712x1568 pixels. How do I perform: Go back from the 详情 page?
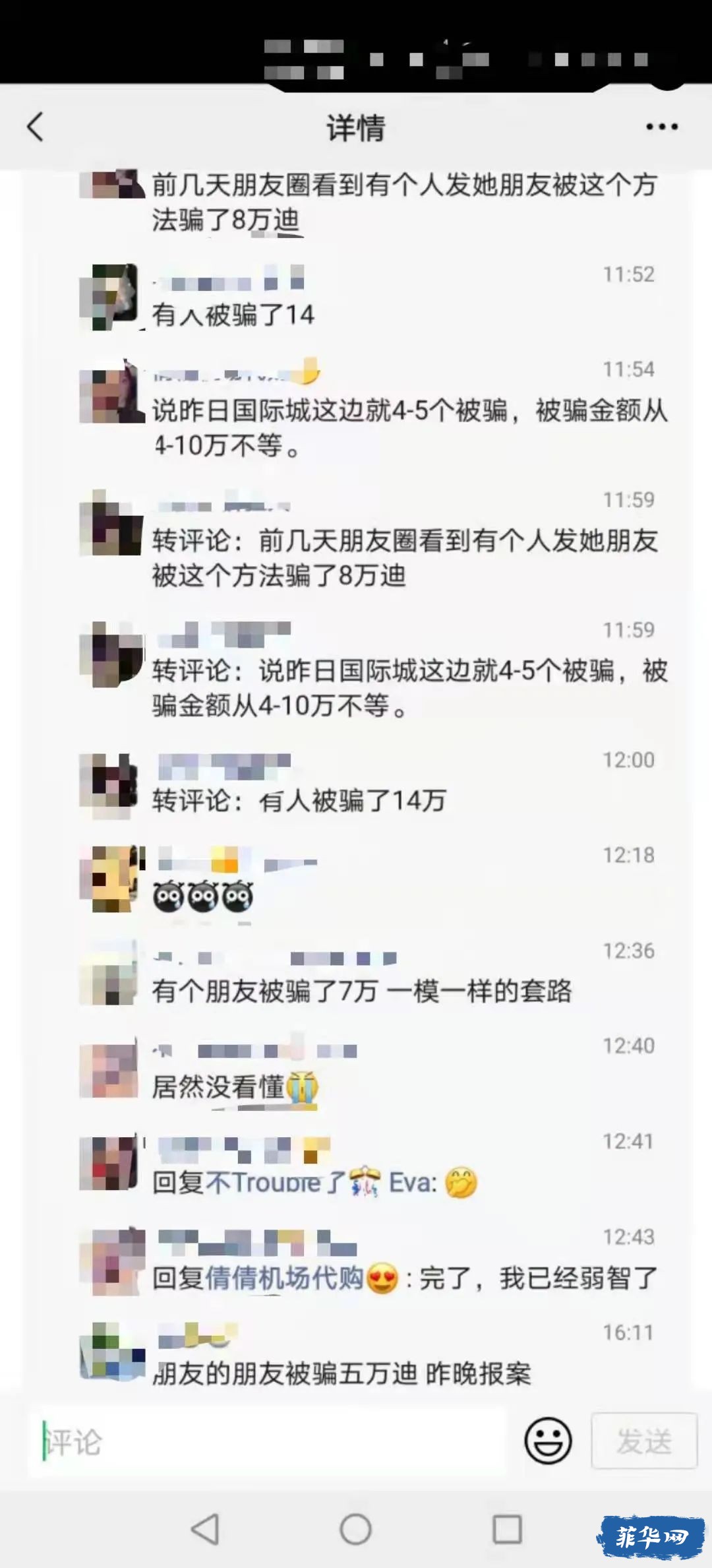[36, 127]
